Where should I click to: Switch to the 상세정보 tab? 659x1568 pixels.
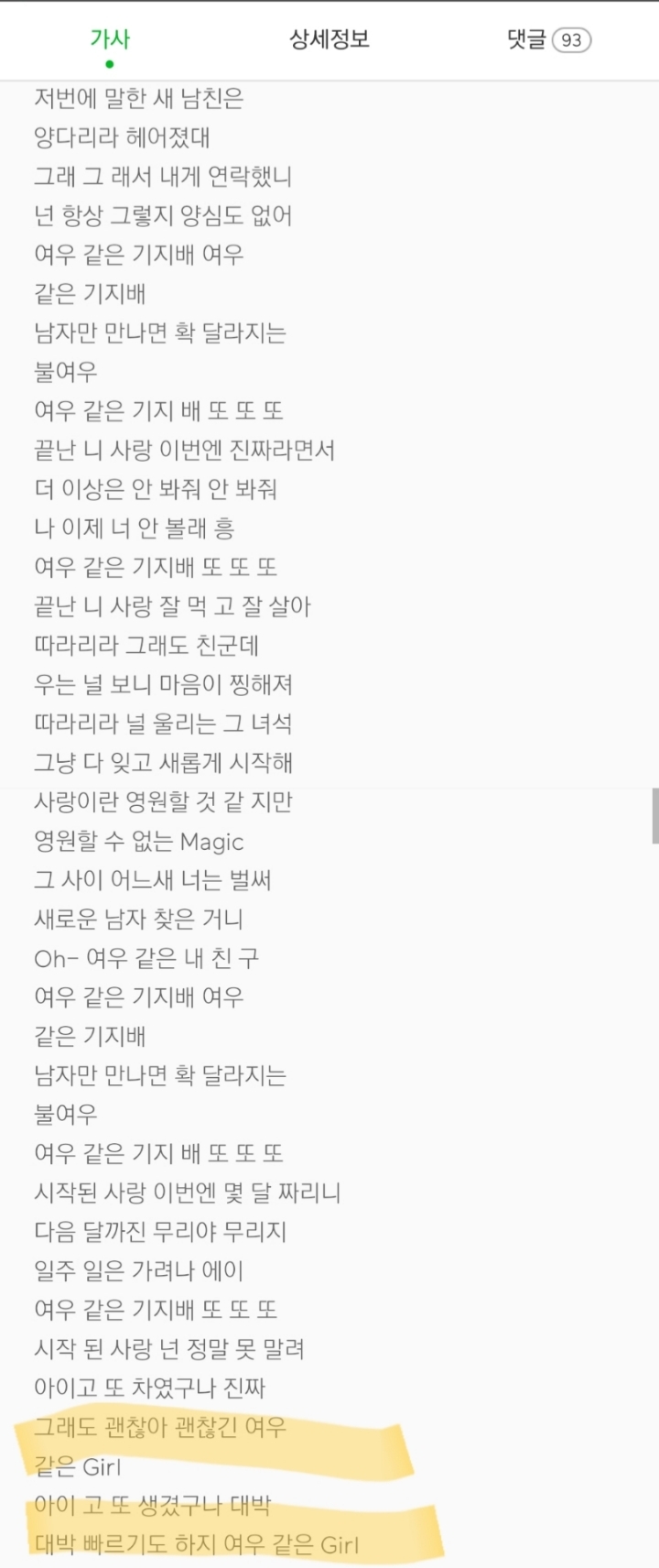[x=329, y=38]
